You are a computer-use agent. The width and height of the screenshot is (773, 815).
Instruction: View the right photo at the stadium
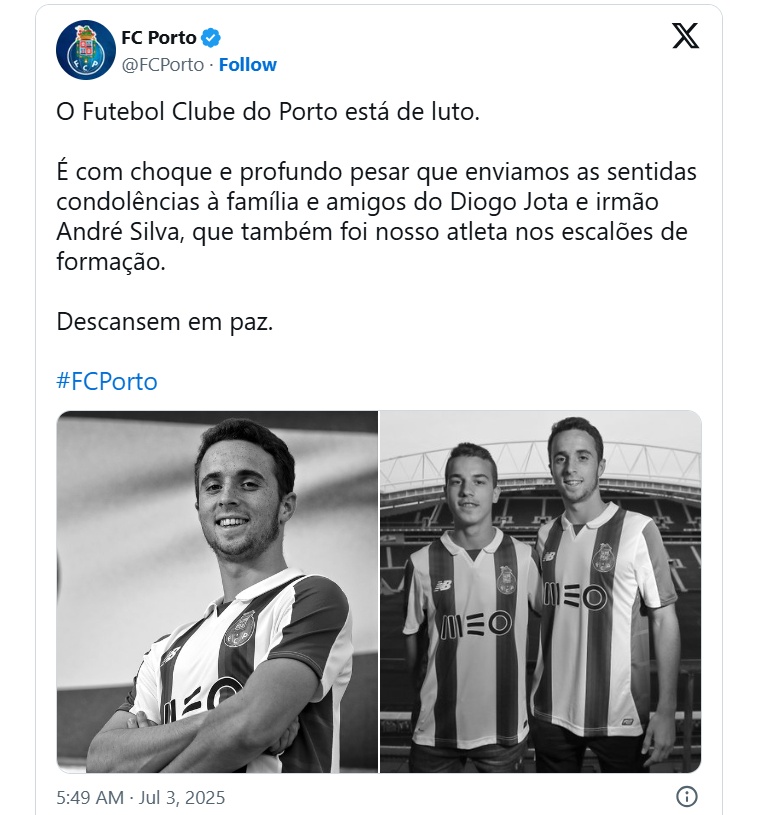pyautogui.click(x=540, y=591)
